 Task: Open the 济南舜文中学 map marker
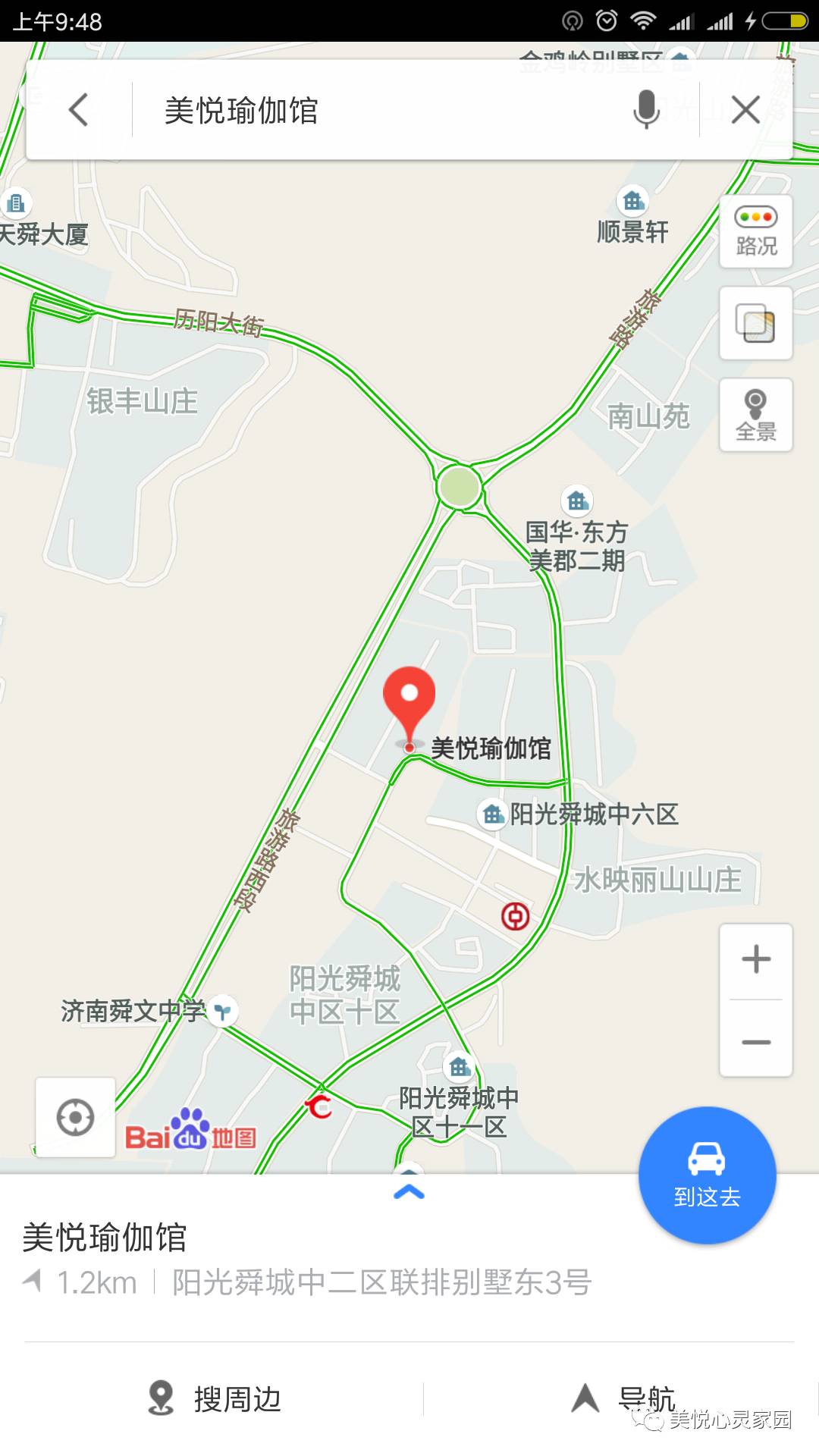[x=222, y=1011]
